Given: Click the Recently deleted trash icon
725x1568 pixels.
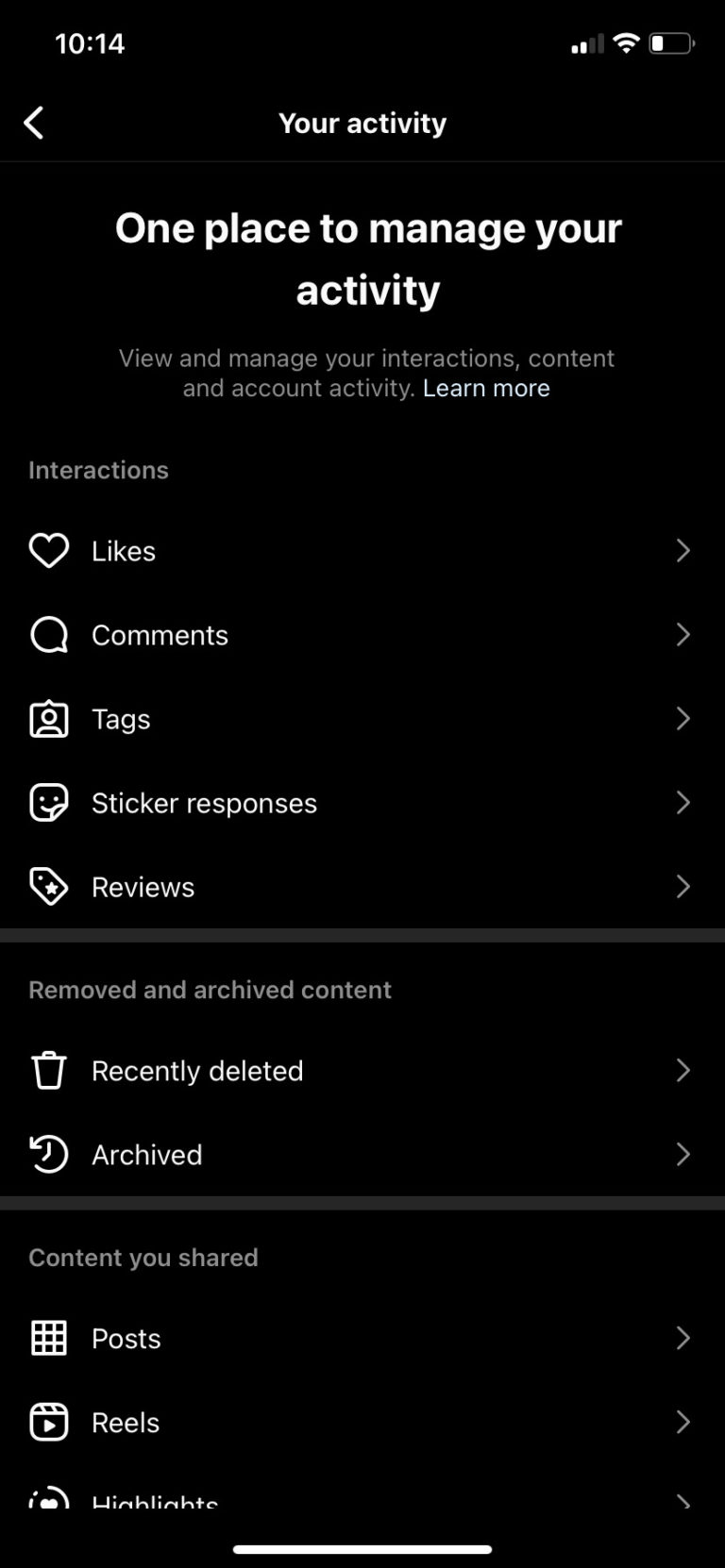Looking at the screenshot, I should point(48,1070).
